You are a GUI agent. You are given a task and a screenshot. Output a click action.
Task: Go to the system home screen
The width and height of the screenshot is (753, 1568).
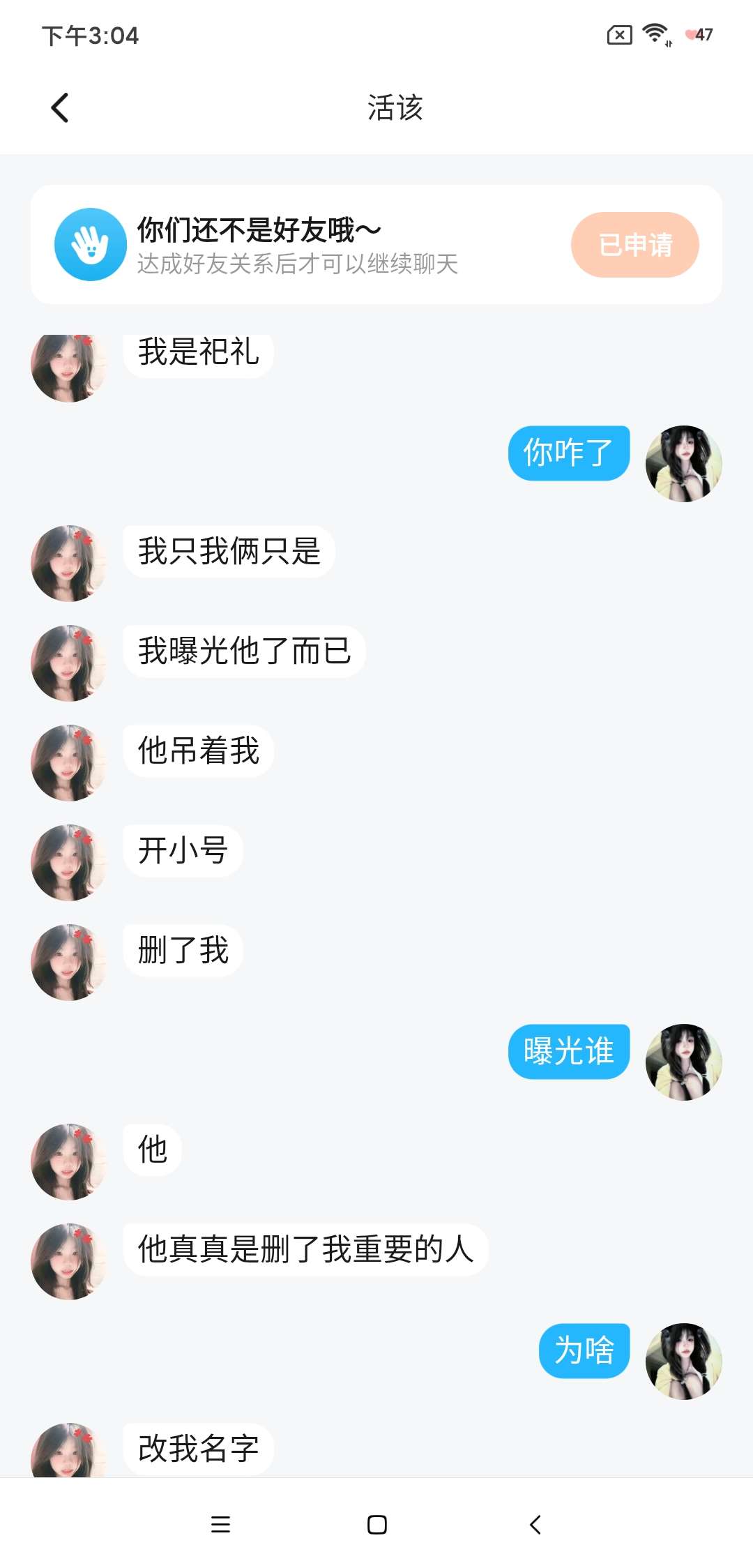pos(376,1525)
